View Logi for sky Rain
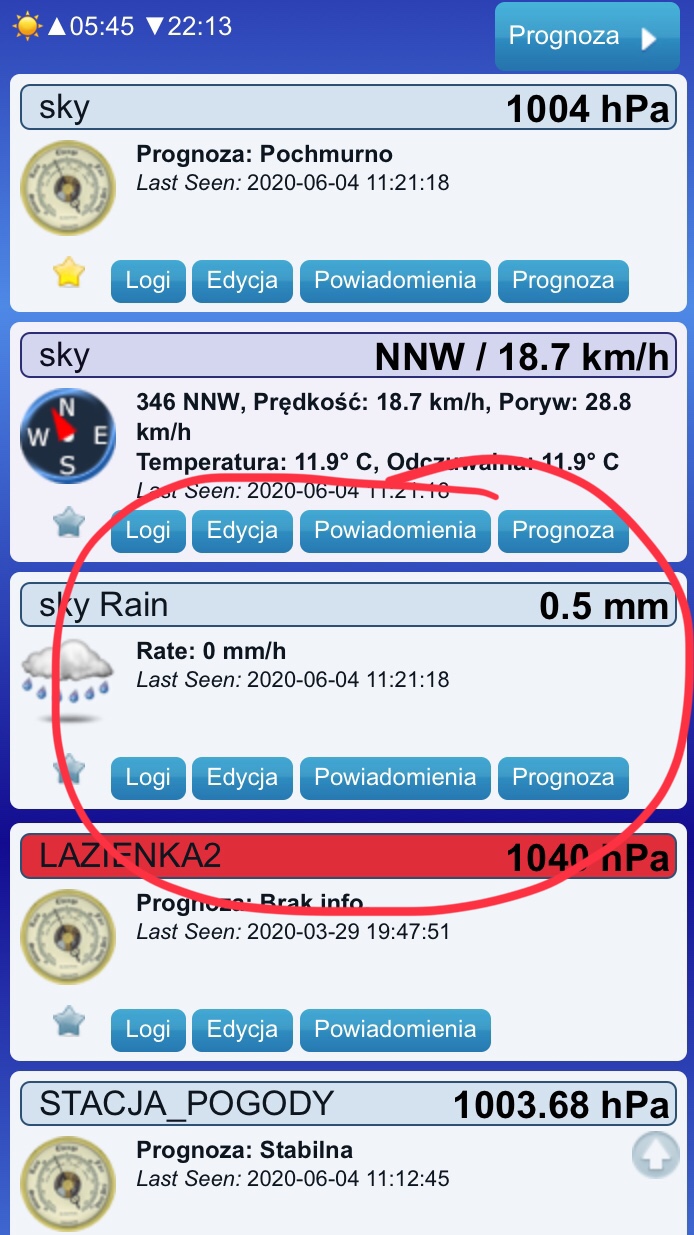The image size is (694, 1235). click(148, 777)
